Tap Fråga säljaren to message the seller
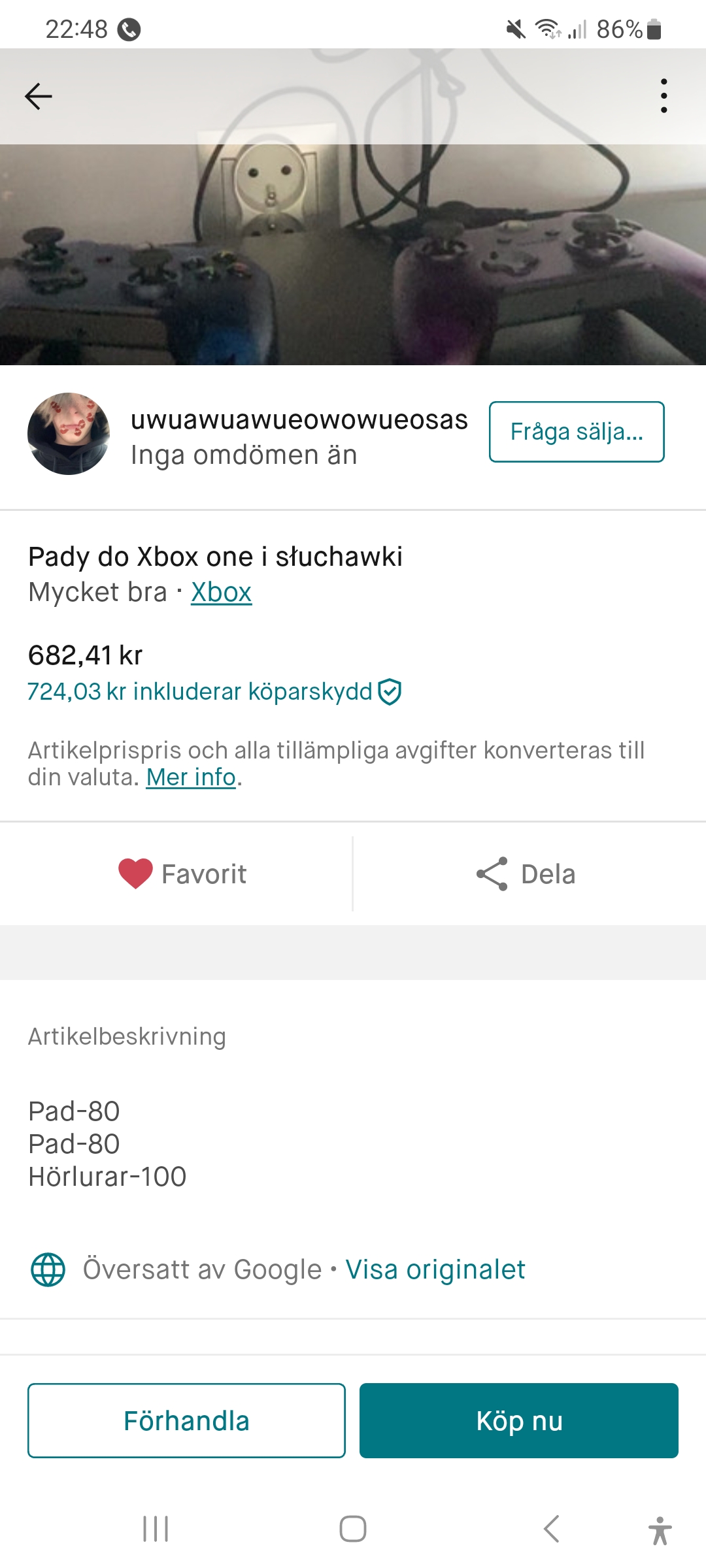 576,432
